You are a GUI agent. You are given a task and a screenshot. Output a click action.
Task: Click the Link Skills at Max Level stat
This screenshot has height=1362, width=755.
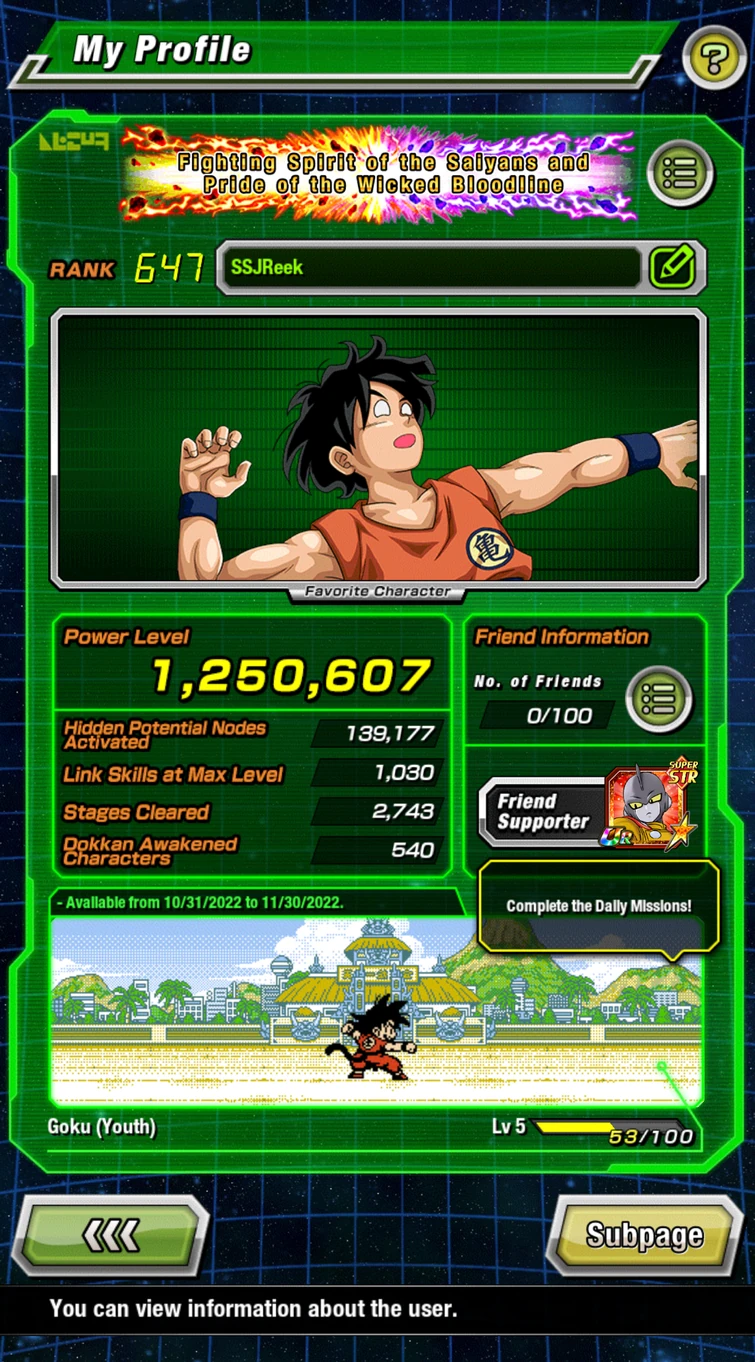pos(253,774)
